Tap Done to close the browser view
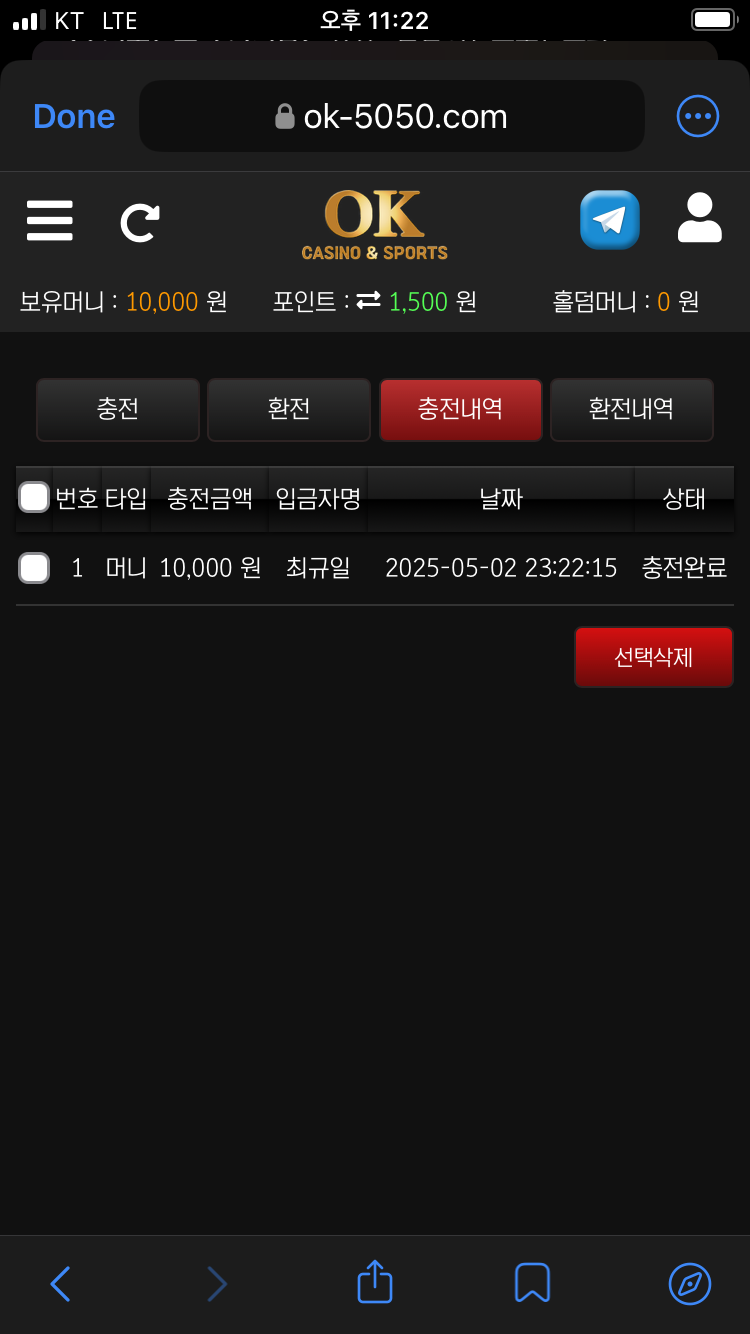This screenshot has width=750, height=1334. [x=73, y=116]
